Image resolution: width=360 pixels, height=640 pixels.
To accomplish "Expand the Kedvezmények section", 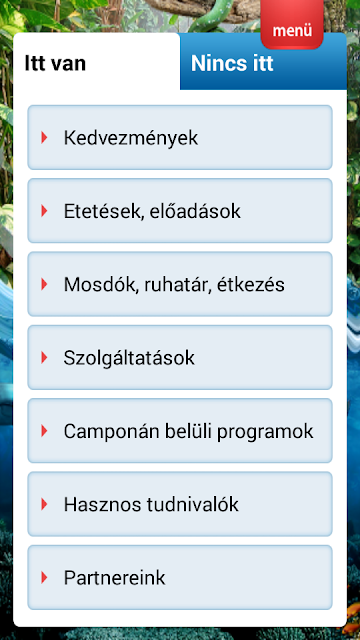I will click(x=180, y=138).
